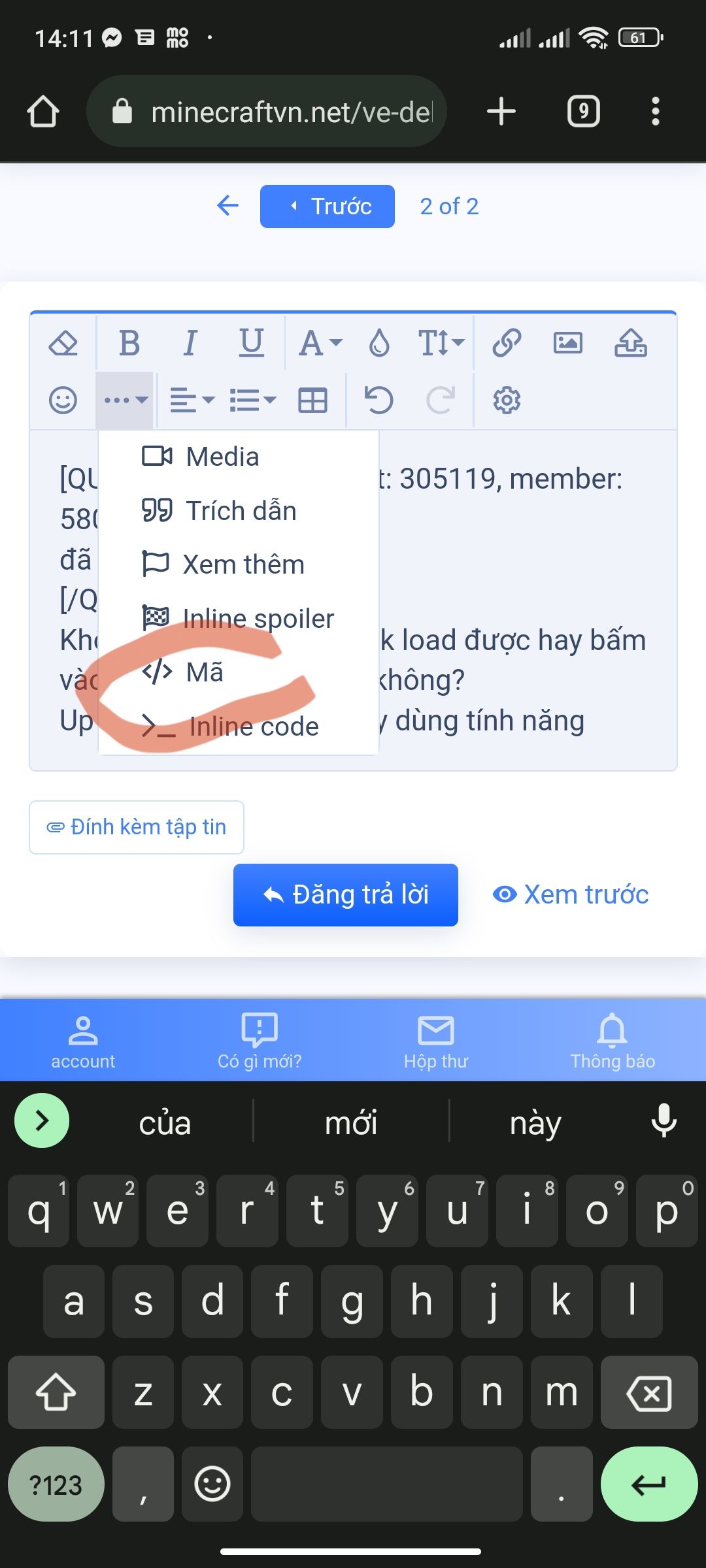Preview the reply via Xem trước
The width and height of the screenshot is (706, 1568).
click(x=571, y=894)
